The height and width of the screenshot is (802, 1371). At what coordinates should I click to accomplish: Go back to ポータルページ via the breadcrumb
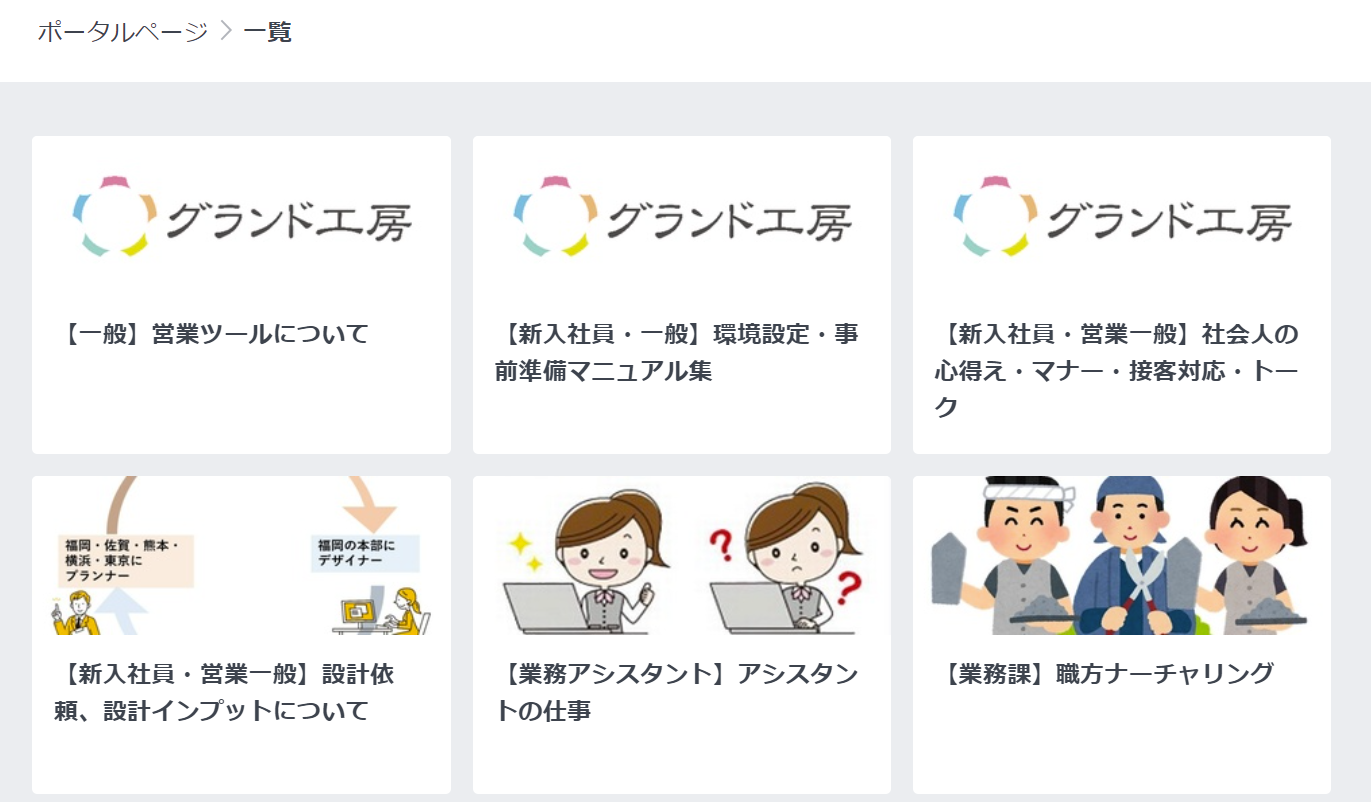pos(122,32)
